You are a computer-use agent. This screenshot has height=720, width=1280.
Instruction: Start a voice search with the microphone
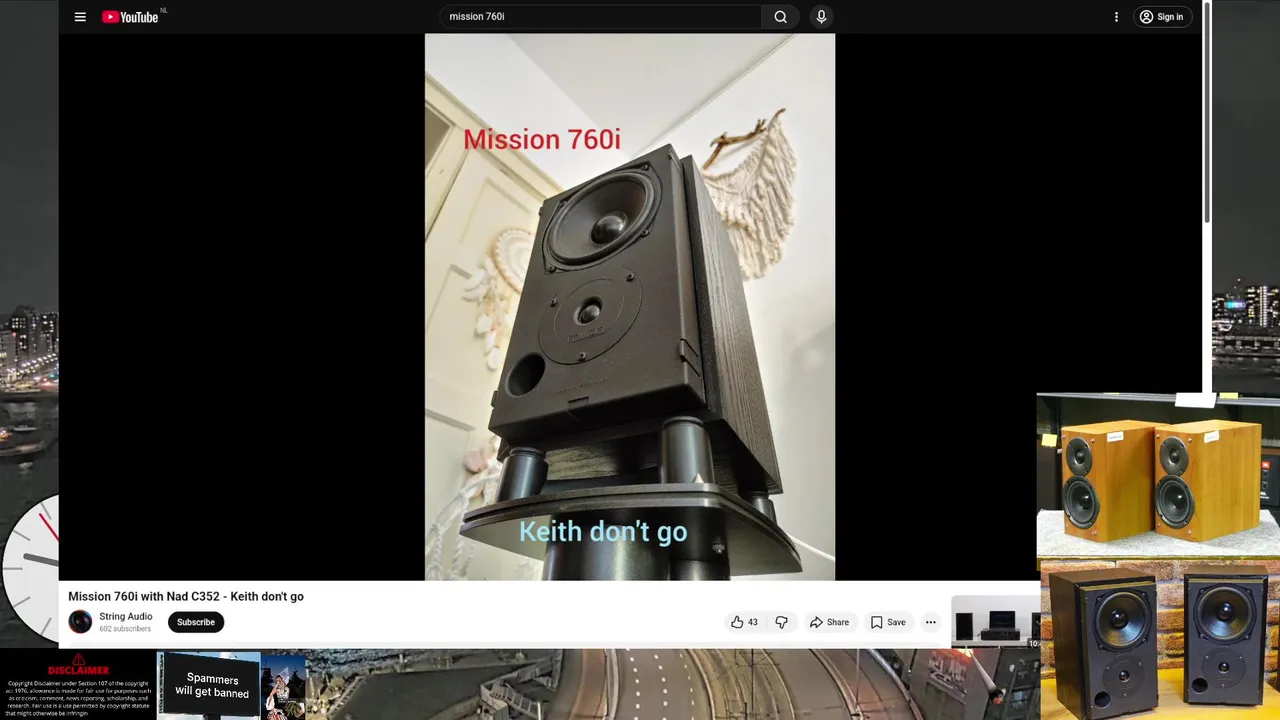pyautogui.click(x=821, y=17)
